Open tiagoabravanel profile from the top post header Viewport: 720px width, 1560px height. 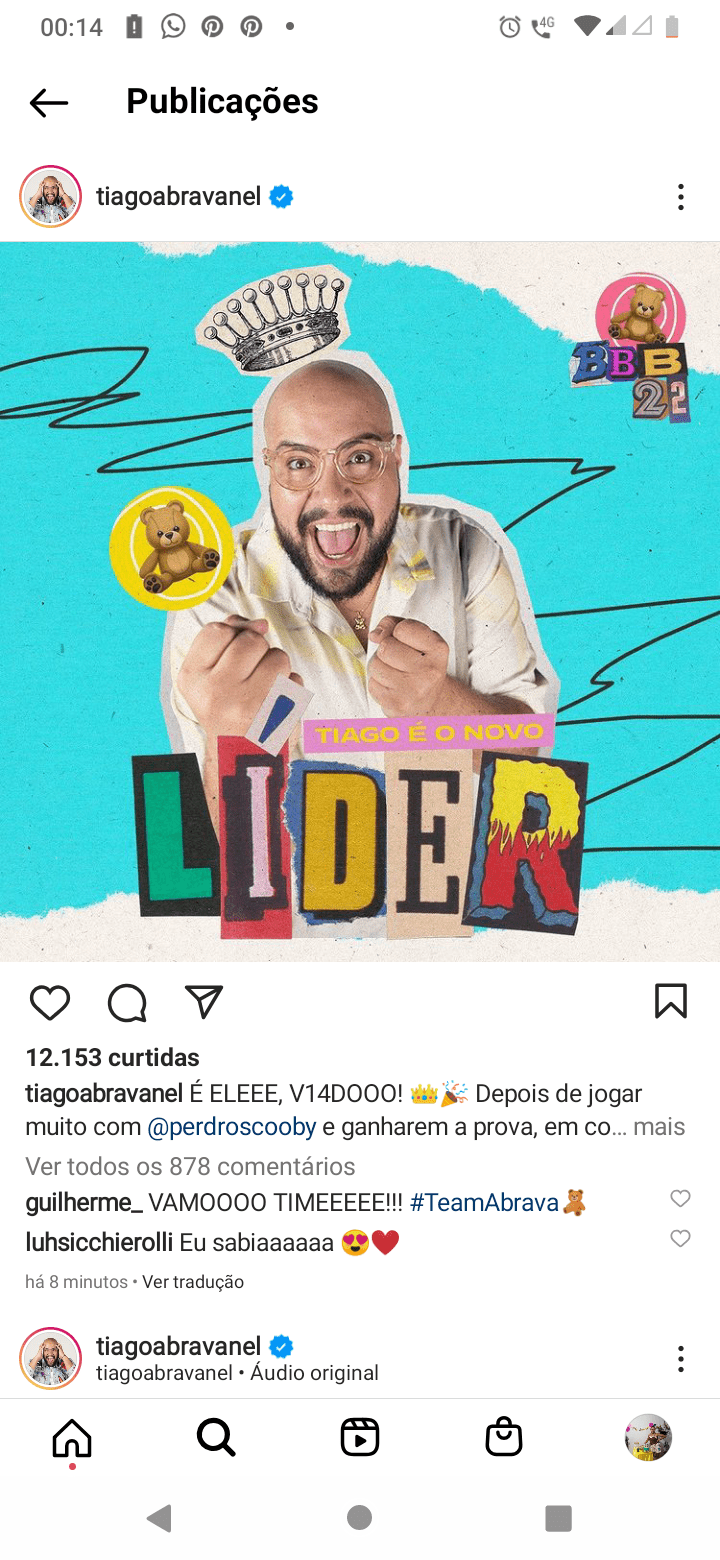(x=178, y=197)
